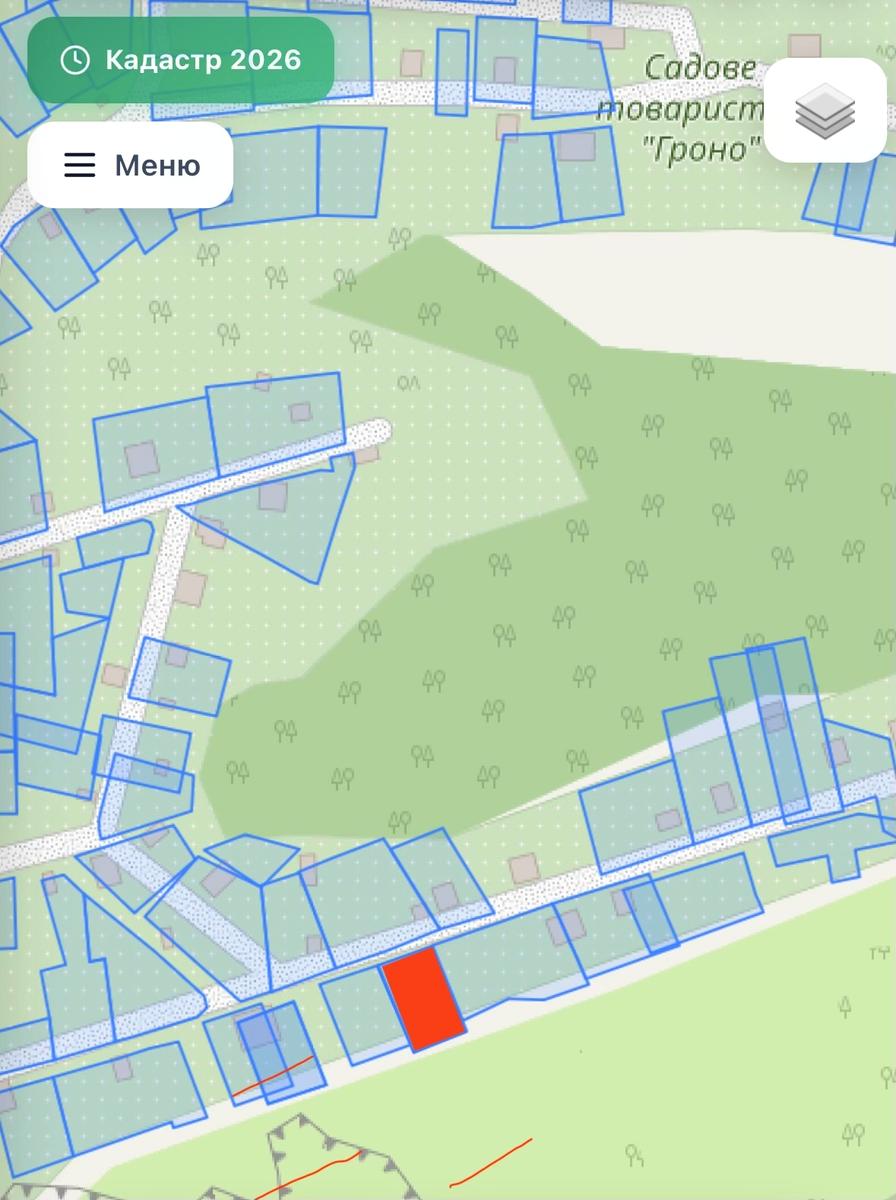Image resolution: width=896 pixels, height=1200 pixels.
Task: Open the map layers selector
Action: click(825, 110)
